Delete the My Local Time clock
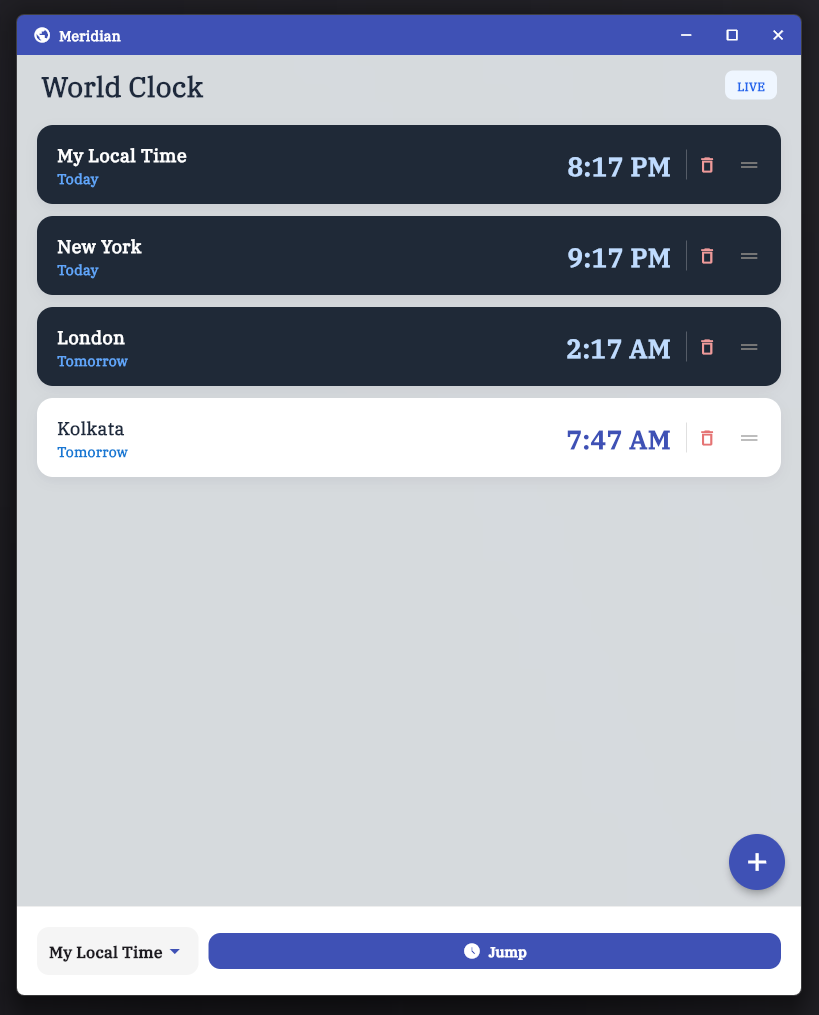This screenshot has width=819, height=1015. point(707,164)
